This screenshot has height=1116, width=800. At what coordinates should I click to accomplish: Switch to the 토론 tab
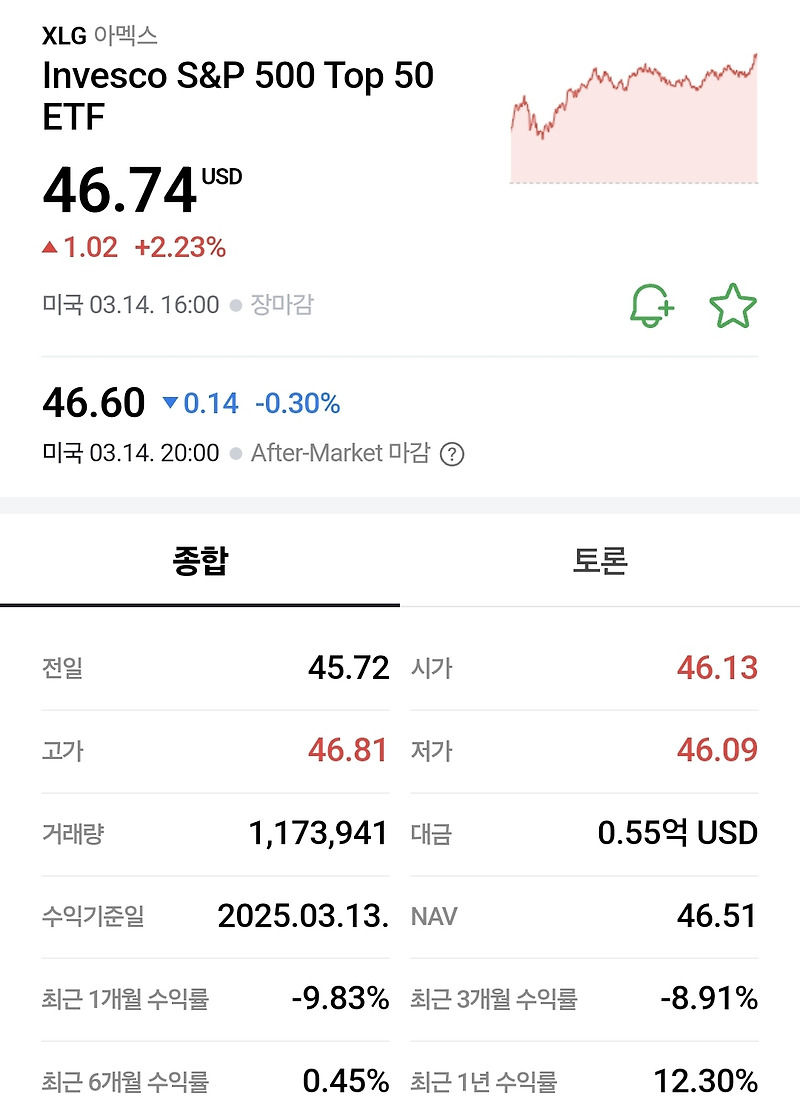point(600,561)
